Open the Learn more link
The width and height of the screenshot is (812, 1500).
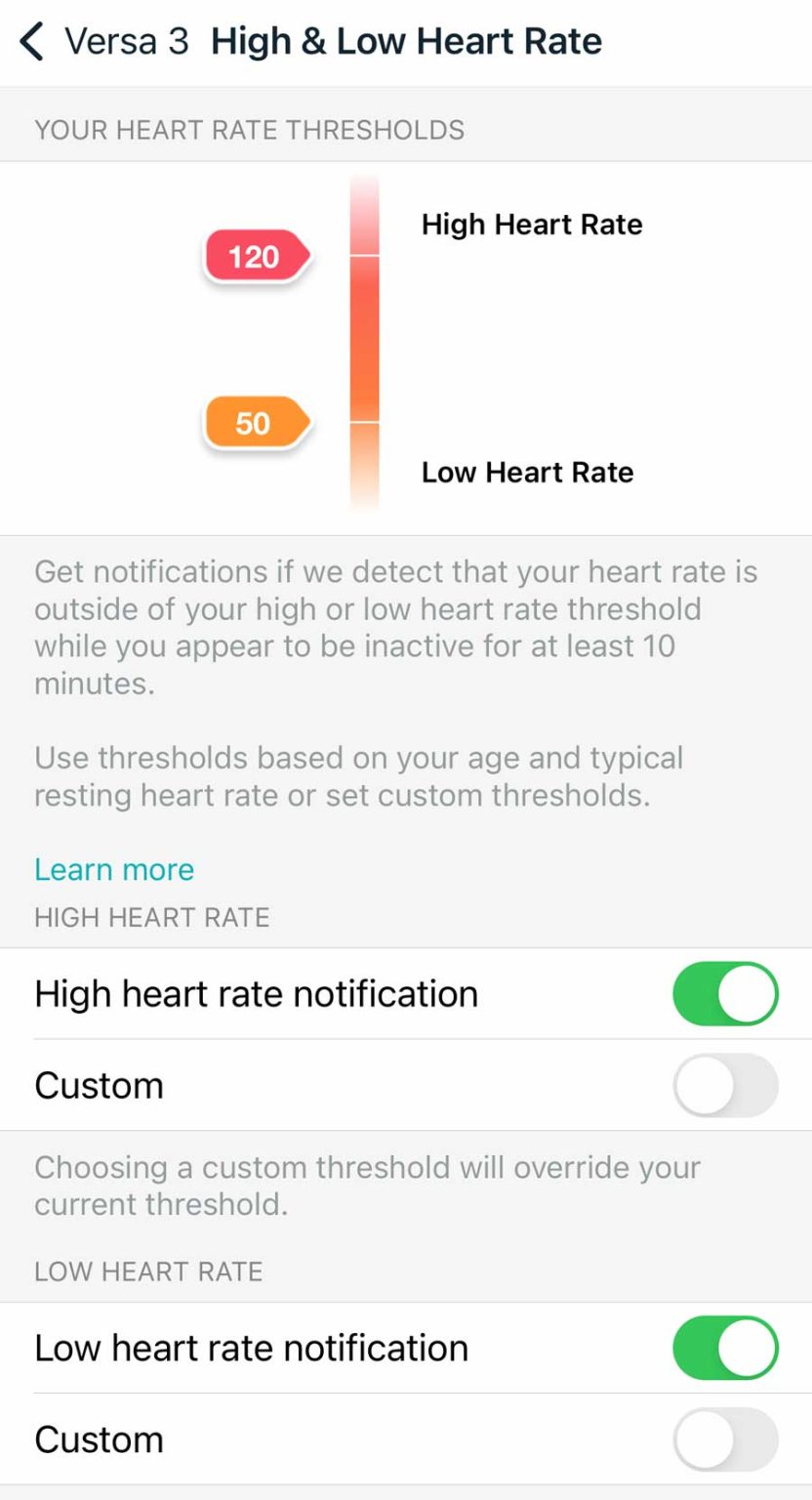point(114,869)
